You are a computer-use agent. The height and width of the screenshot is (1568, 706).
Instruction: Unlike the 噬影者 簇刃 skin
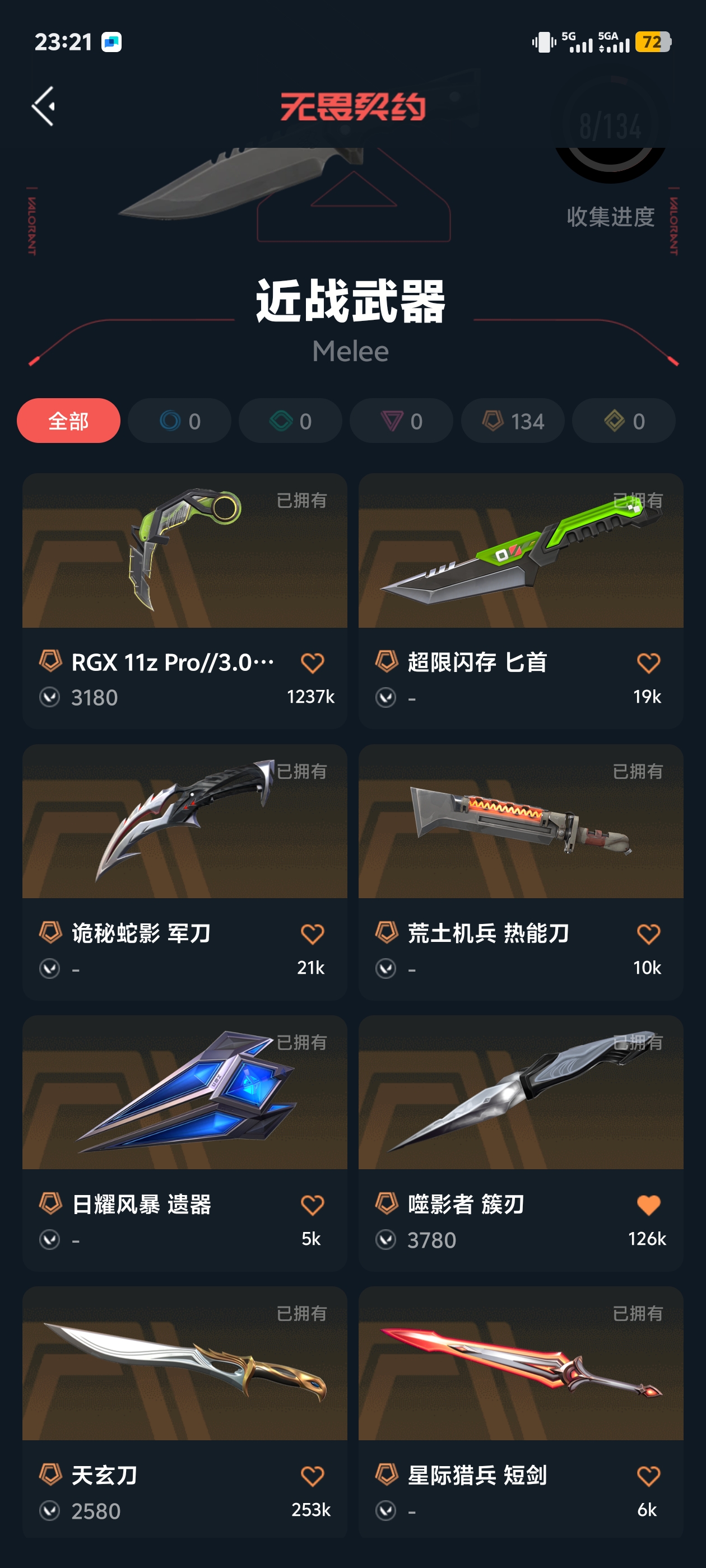(x=648, y=1205)
